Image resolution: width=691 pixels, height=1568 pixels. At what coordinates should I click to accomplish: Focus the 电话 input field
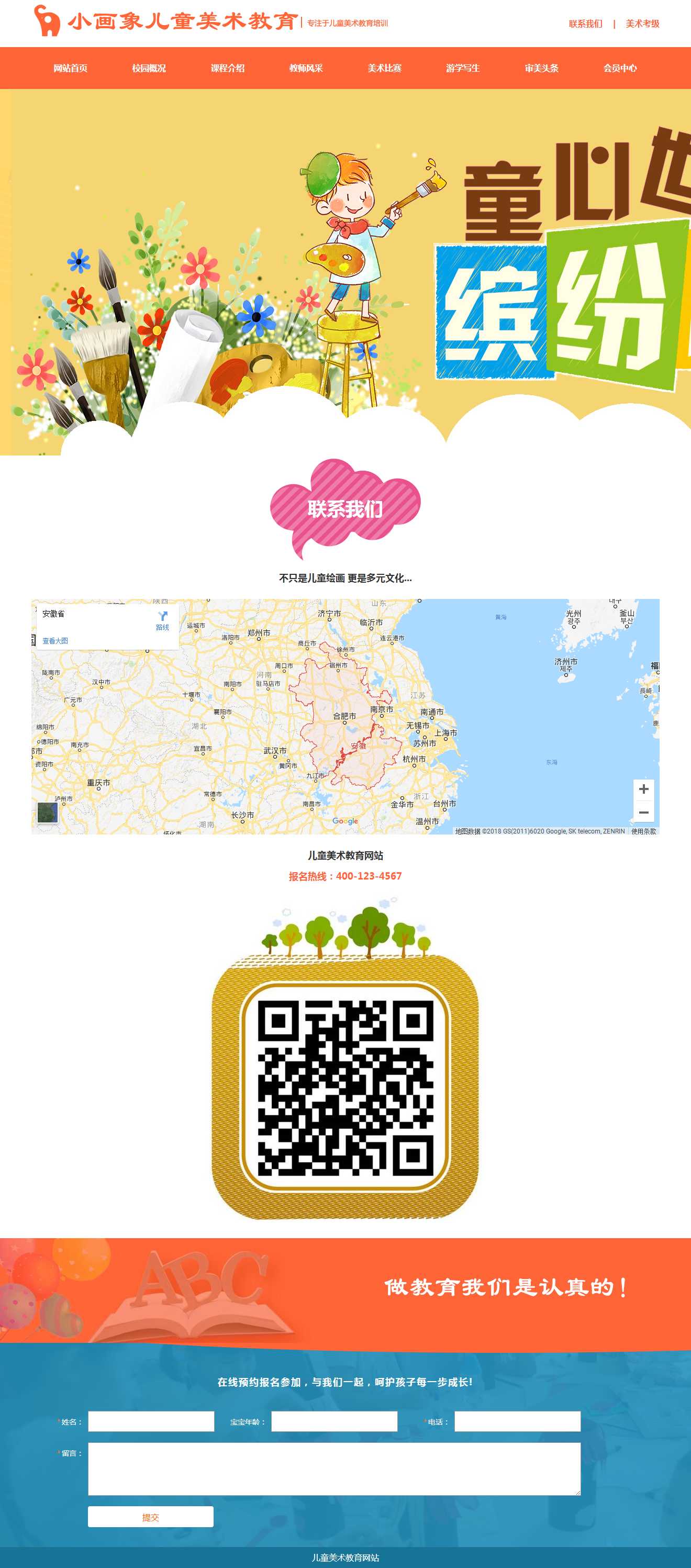pyautogui.click(x=518, y=1421)
